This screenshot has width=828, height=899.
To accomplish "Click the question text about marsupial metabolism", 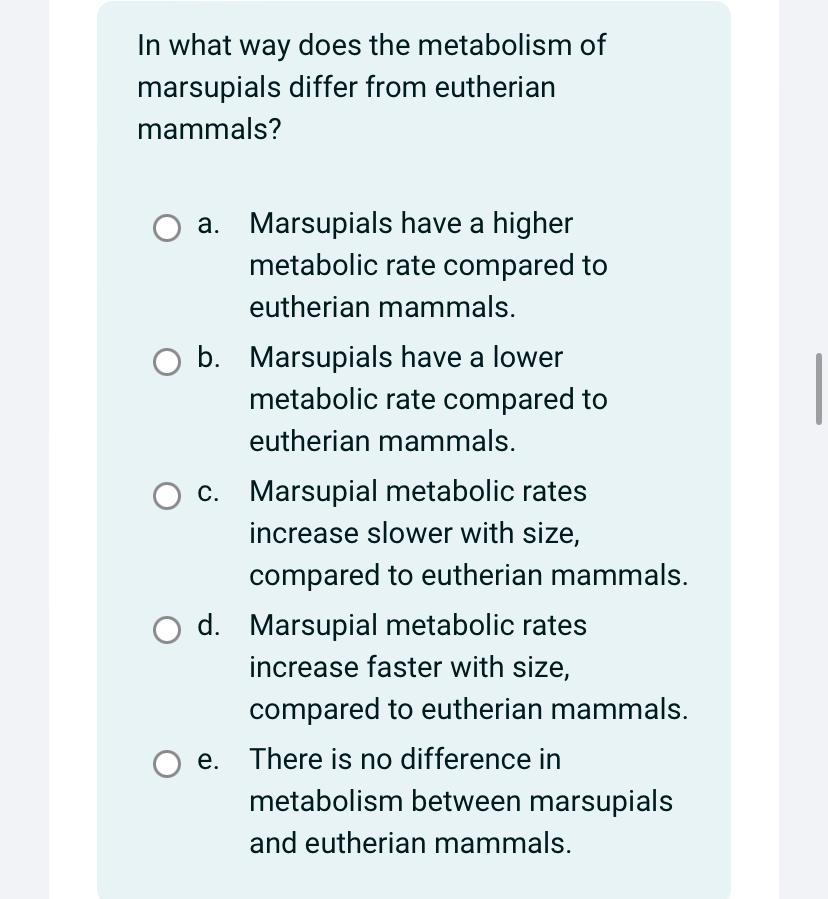I will coord(370,87).
